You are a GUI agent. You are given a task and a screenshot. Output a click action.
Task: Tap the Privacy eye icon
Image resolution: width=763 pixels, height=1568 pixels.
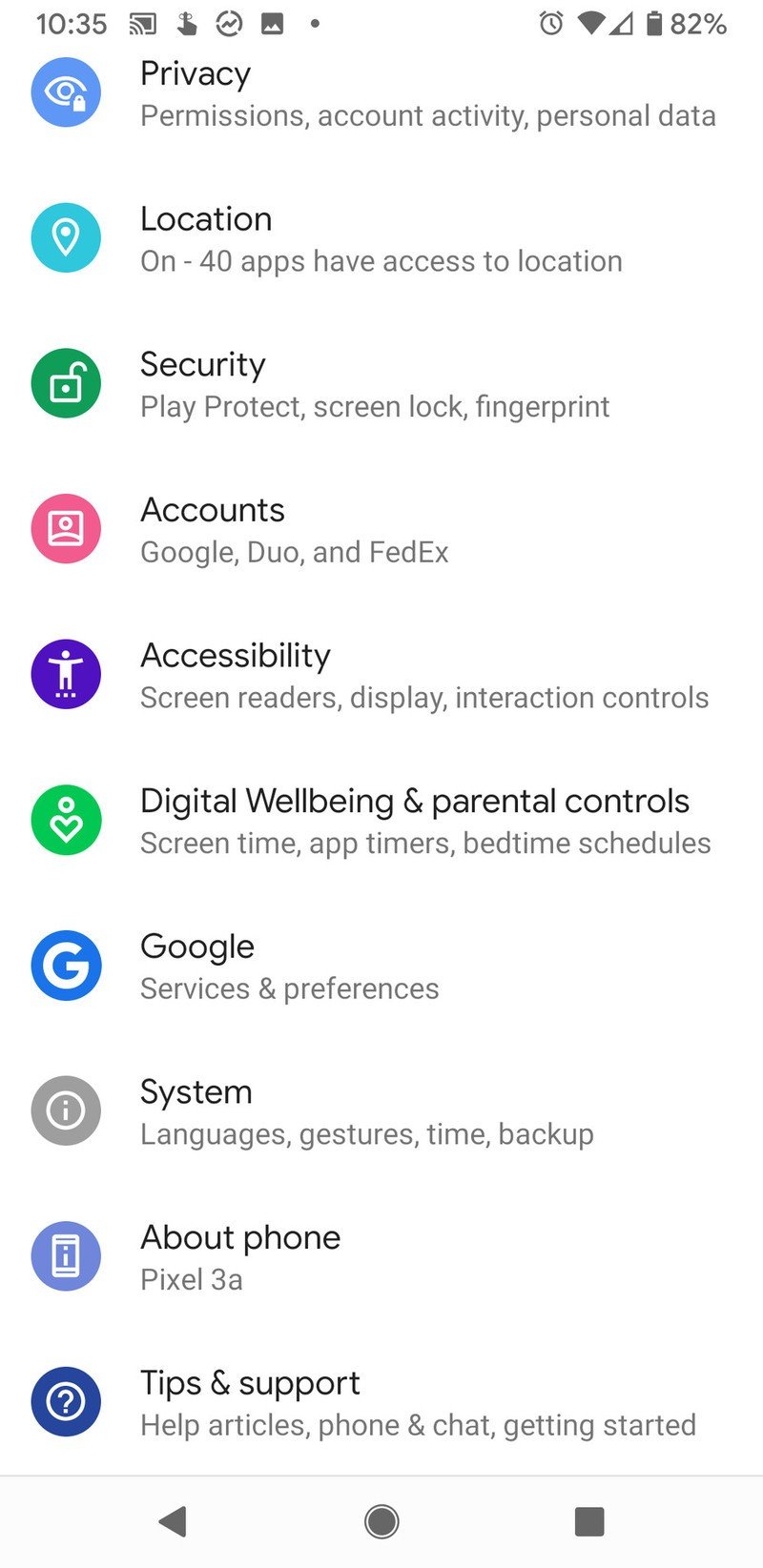pos(66,92)
